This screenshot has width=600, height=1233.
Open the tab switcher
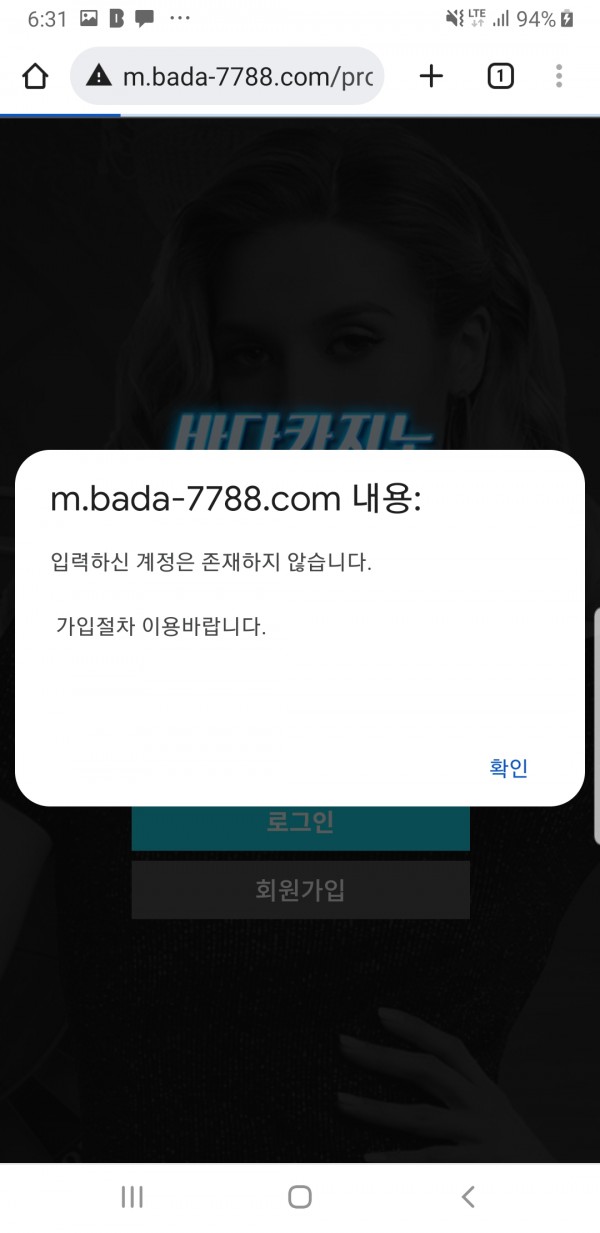pyautogui.click(x=500, y=76)
